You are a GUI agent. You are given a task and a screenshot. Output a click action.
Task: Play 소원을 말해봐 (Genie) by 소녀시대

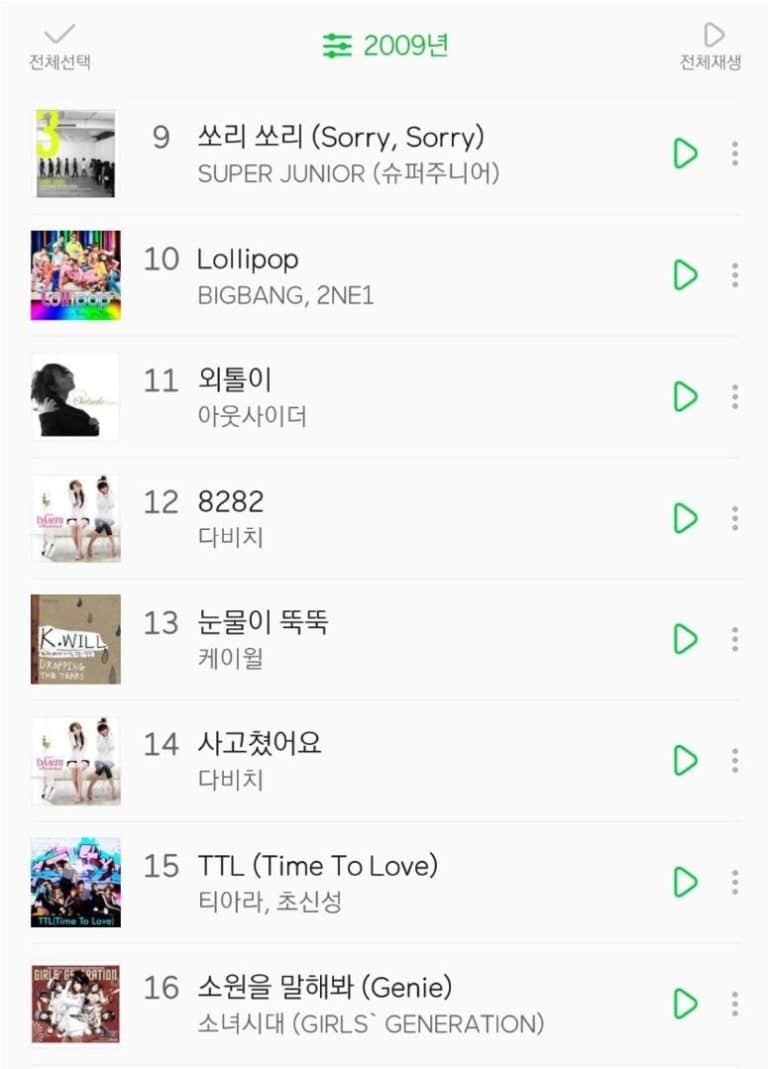coord(685,1003)
